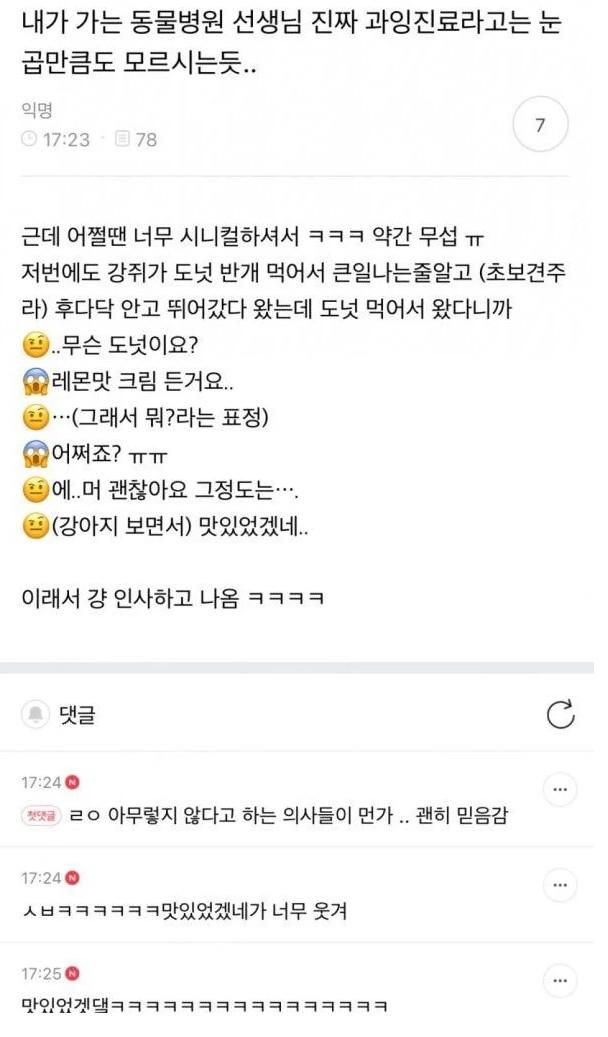The height and width of the screenshot is (1037, 608).
Task: Refresh the comments list
Action: pos(560,714)
